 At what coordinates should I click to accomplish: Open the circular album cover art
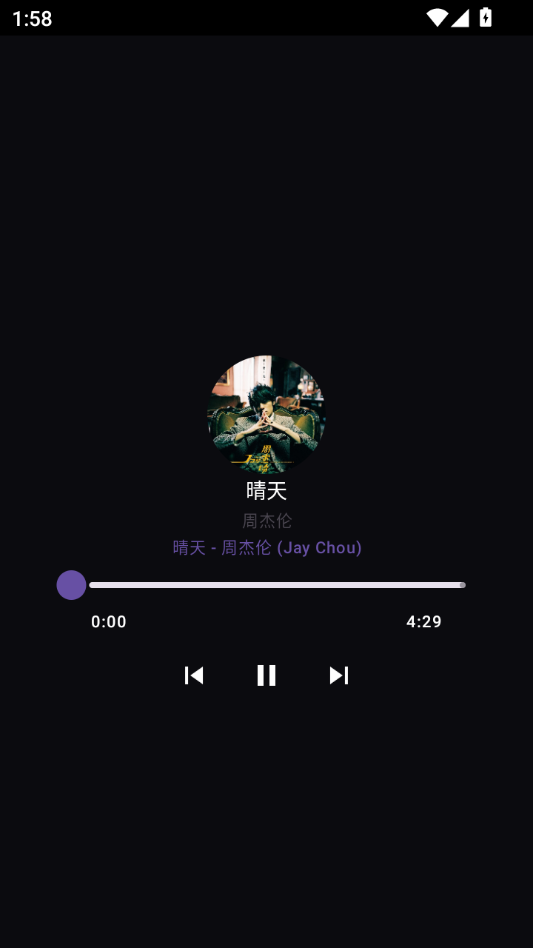(266, 414)
